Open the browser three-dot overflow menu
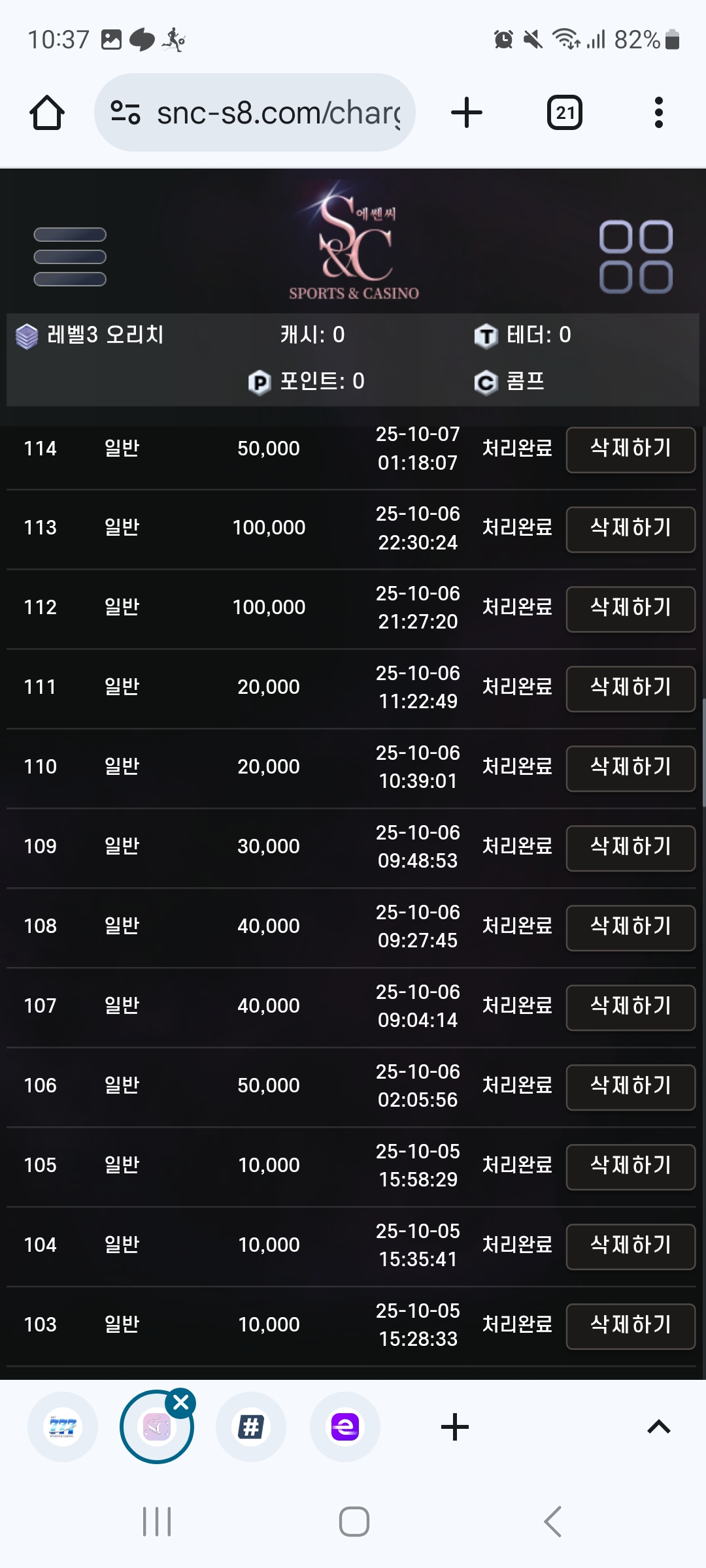This screenshot has height=1568, width=706. click(658, 112)
